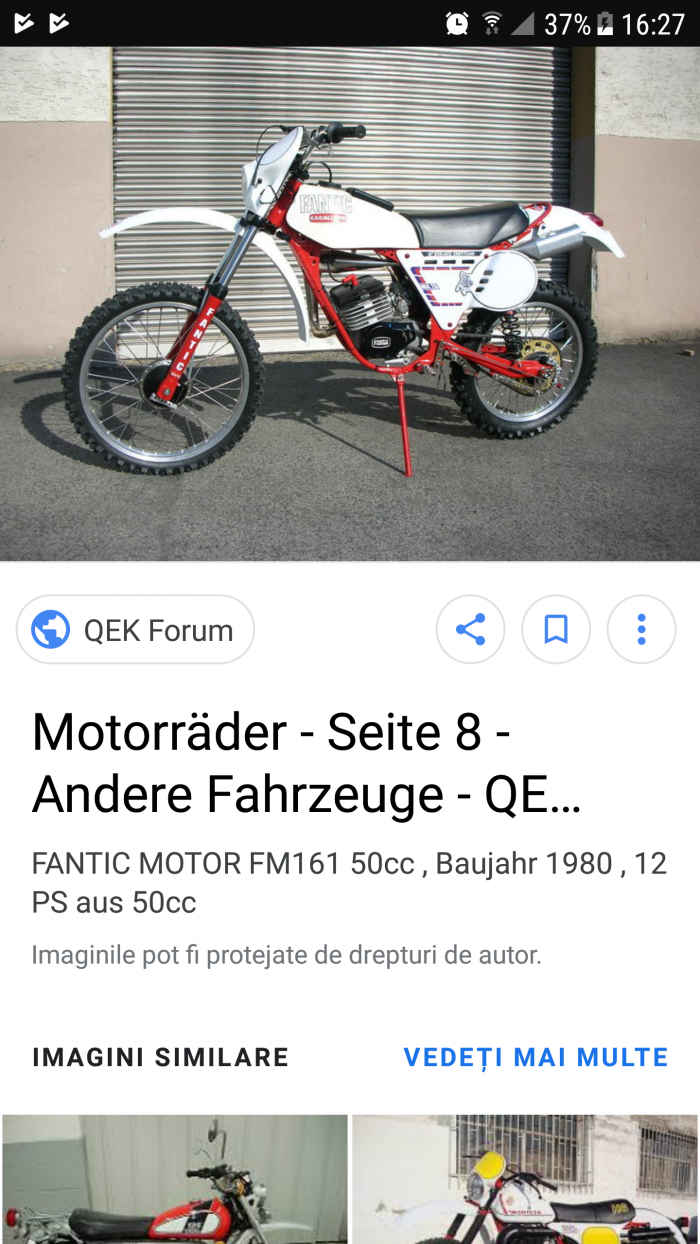
Task: Open the similar image of red-tank motorcycle
Action: [x=175, y=1180]
